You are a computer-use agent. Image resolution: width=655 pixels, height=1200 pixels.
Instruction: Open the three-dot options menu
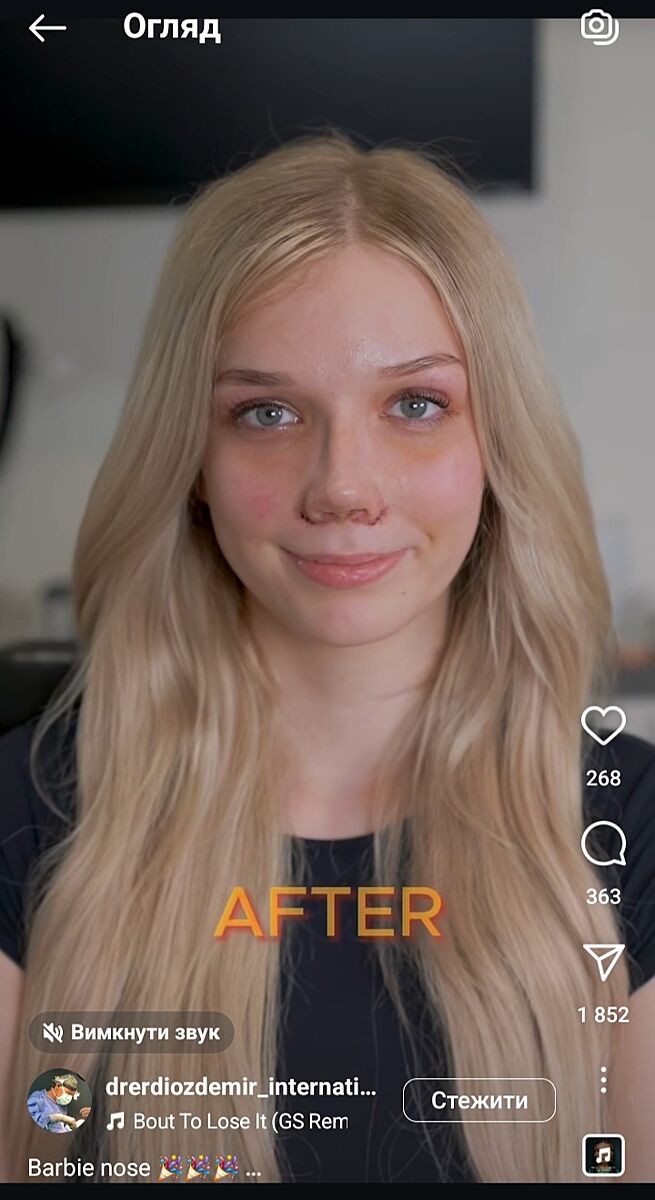pyautogui.click(x=603, y=1081)
